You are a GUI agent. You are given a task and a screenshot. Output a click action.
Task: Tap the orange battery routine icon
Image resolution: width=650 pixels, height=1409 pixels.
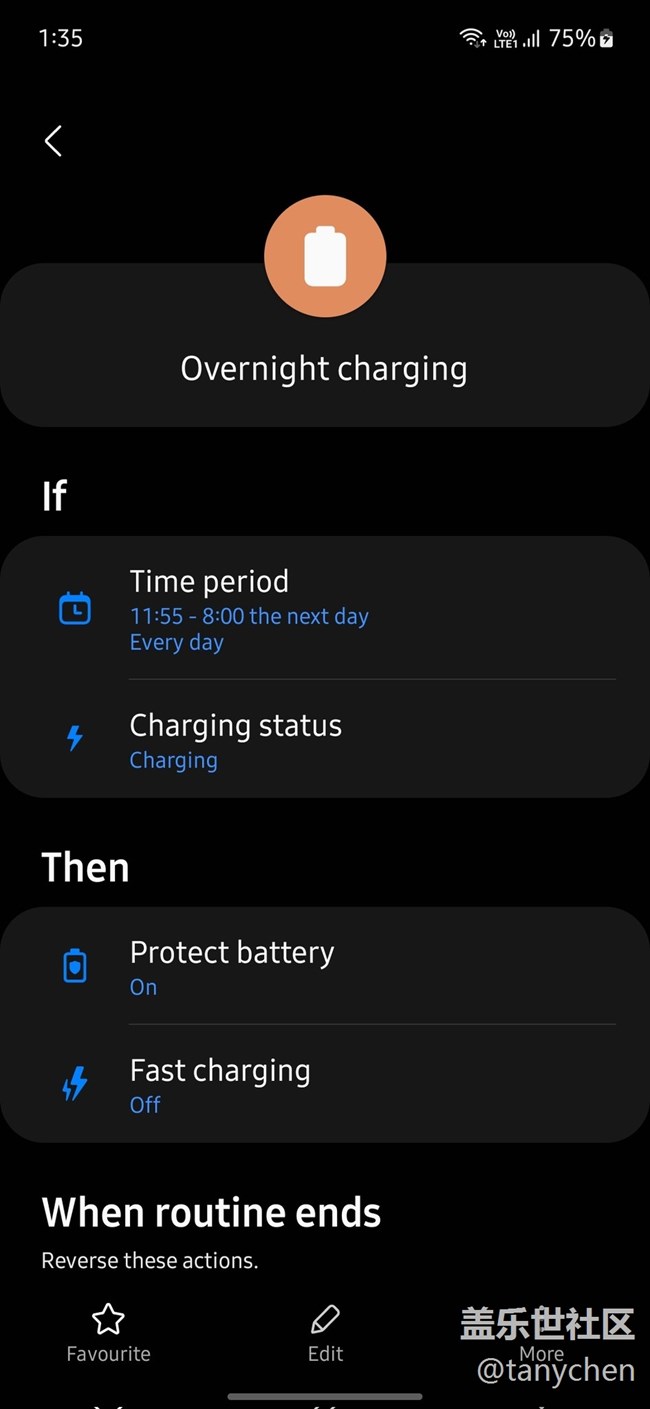[325, 256]
